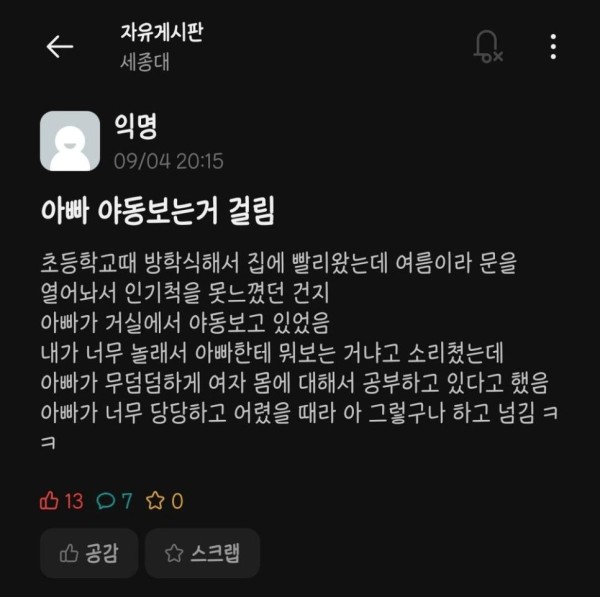Scrap the post with 스크랩 button
600x597 pixels.
(202, 553)
